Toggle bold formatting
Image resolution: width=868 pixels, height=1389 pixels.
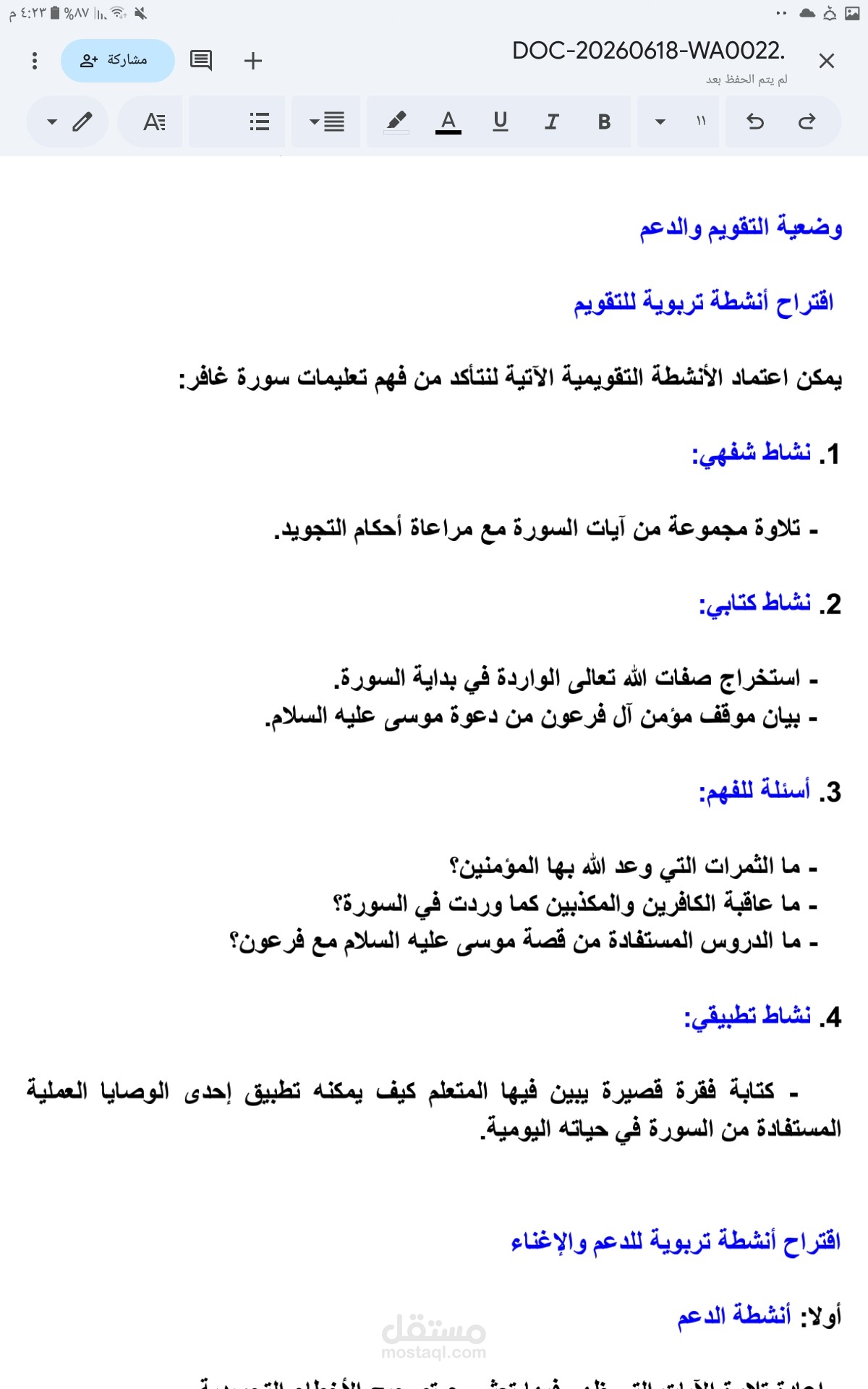(605, 122)
